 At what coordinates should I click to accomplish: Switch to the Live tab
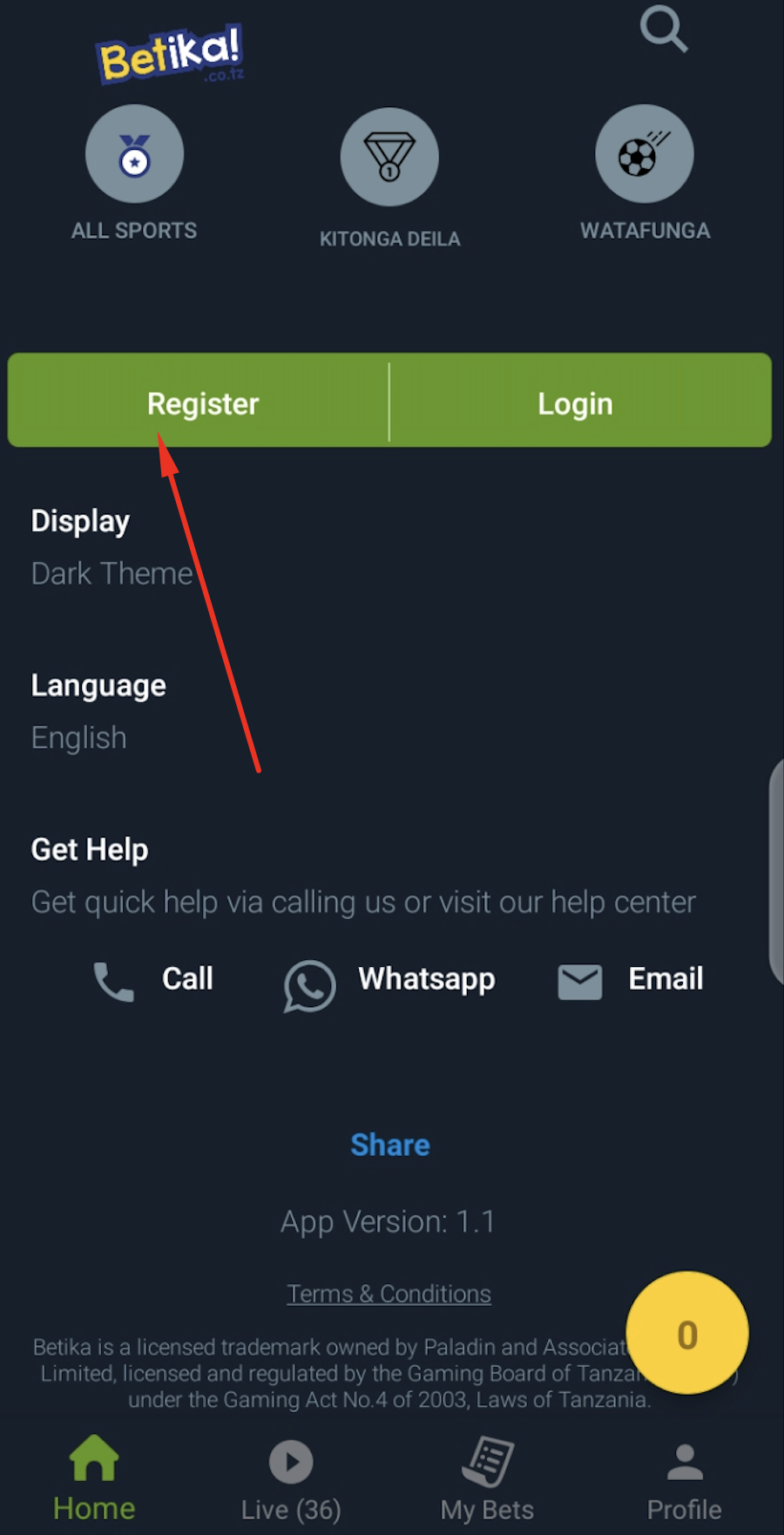291,1478
